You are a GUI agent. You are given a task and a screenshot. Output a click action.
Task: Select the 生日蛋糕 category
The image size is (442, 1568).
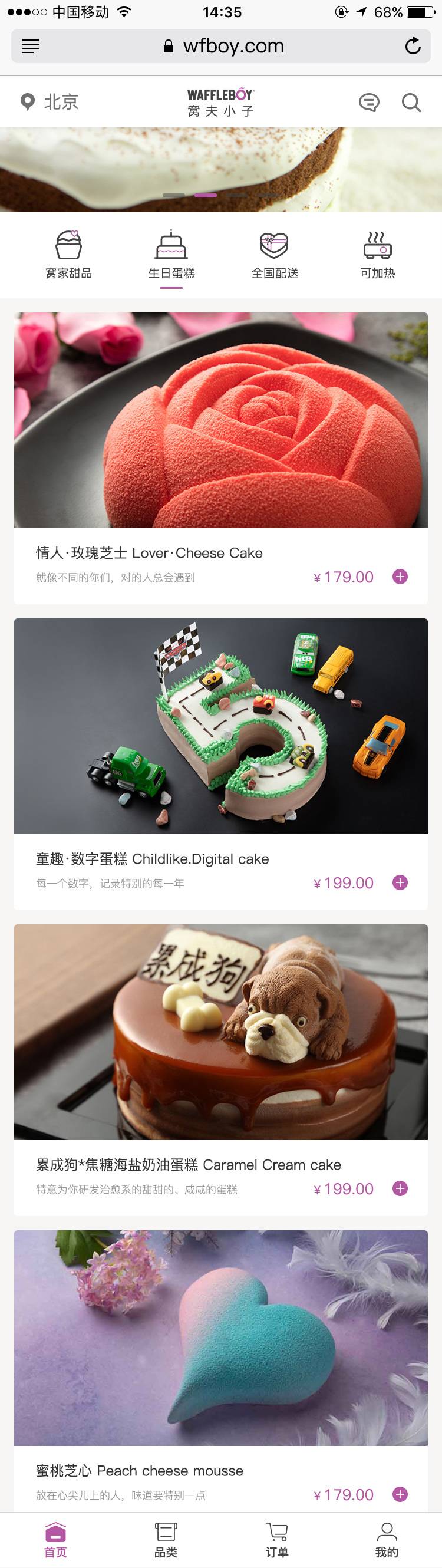coord(171,255)
